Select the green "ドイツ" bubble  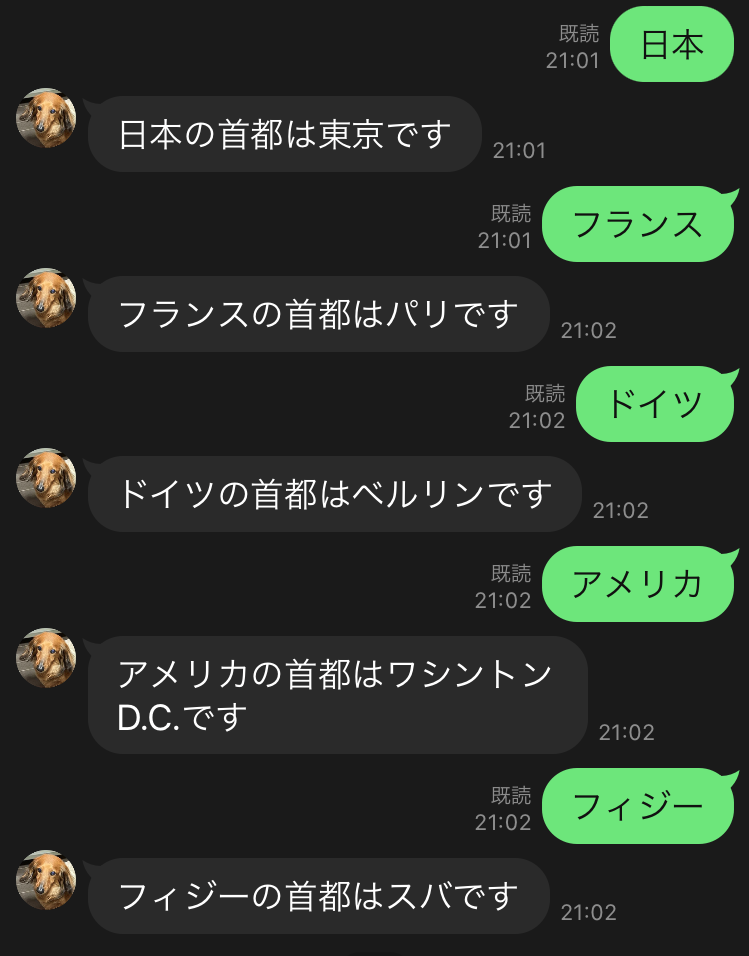click(654, 404)
